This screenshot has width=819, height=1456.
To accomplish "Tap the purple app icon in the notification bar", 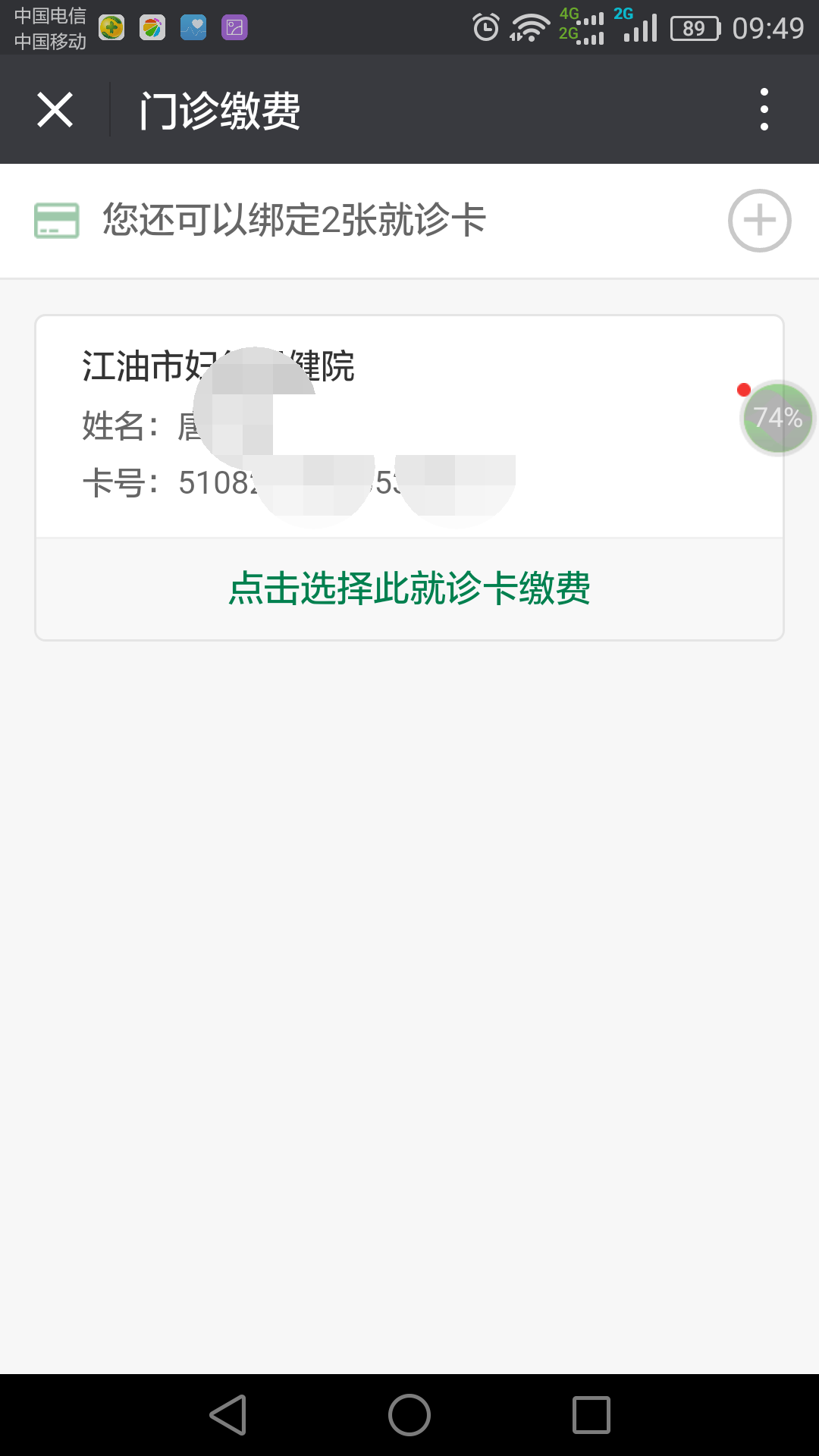I will click(234, 28).
